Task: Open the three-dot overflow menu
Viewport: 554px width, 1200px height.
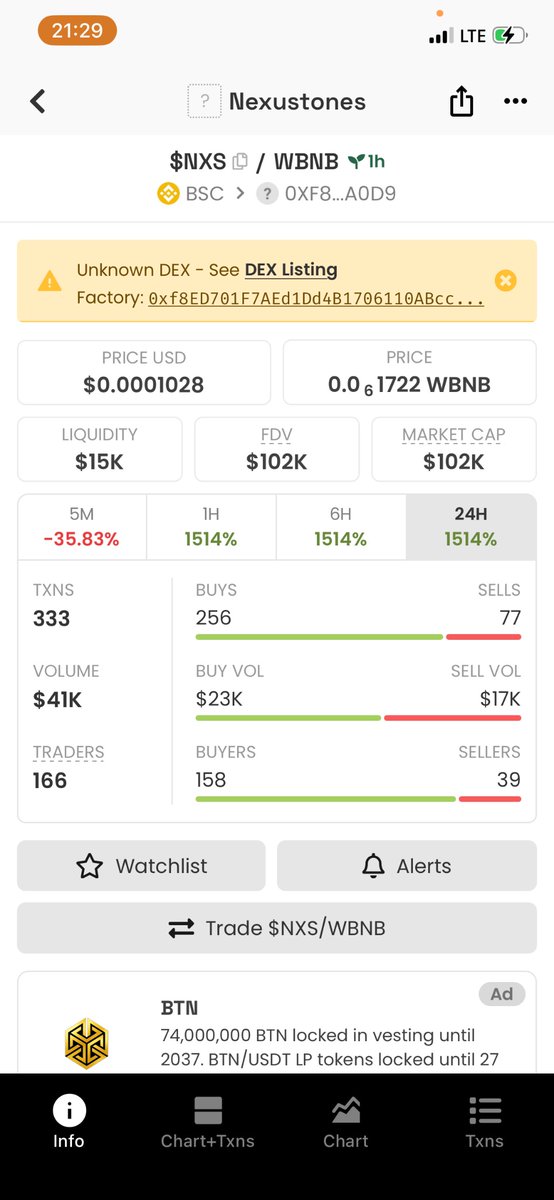Action: (515, 101)
